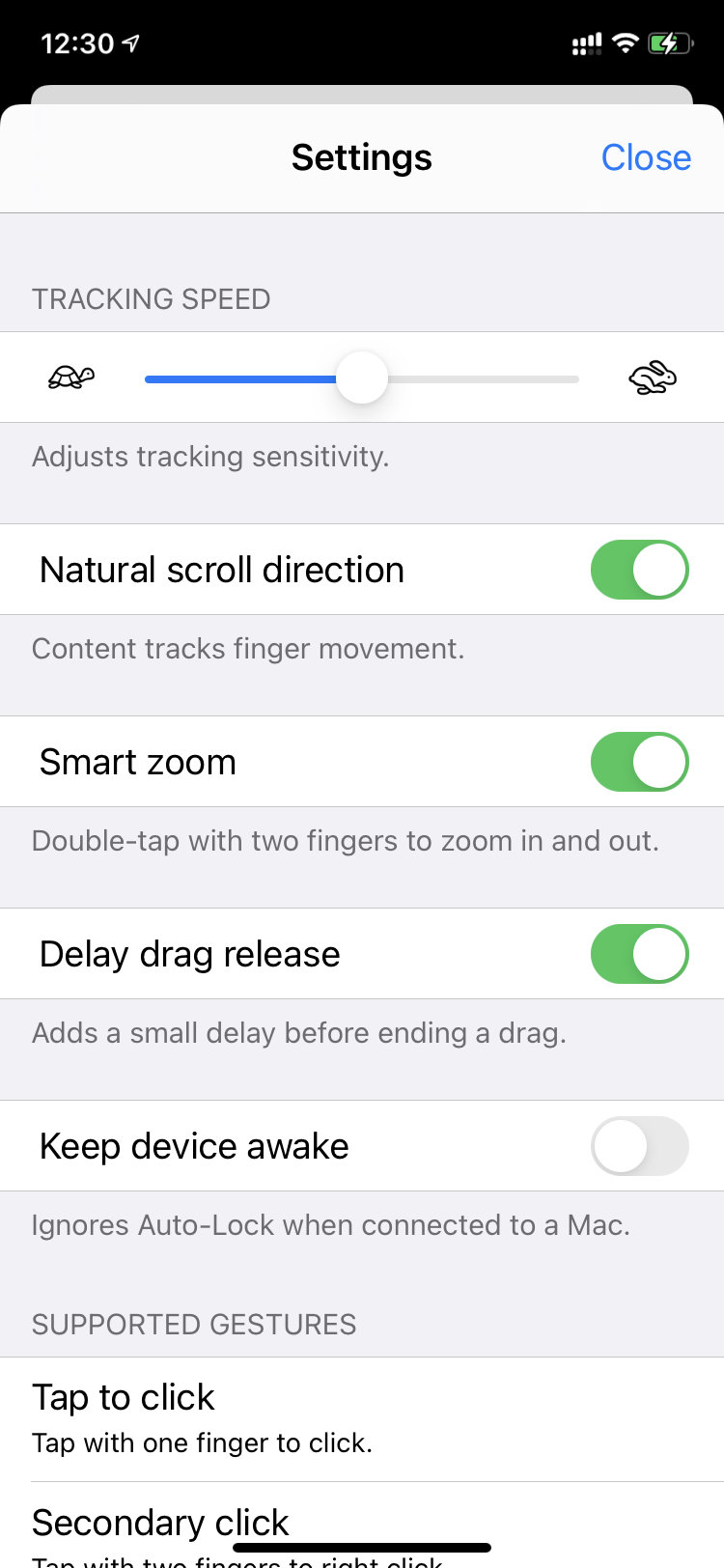Close the Settings sheet

tap(646, 157)
